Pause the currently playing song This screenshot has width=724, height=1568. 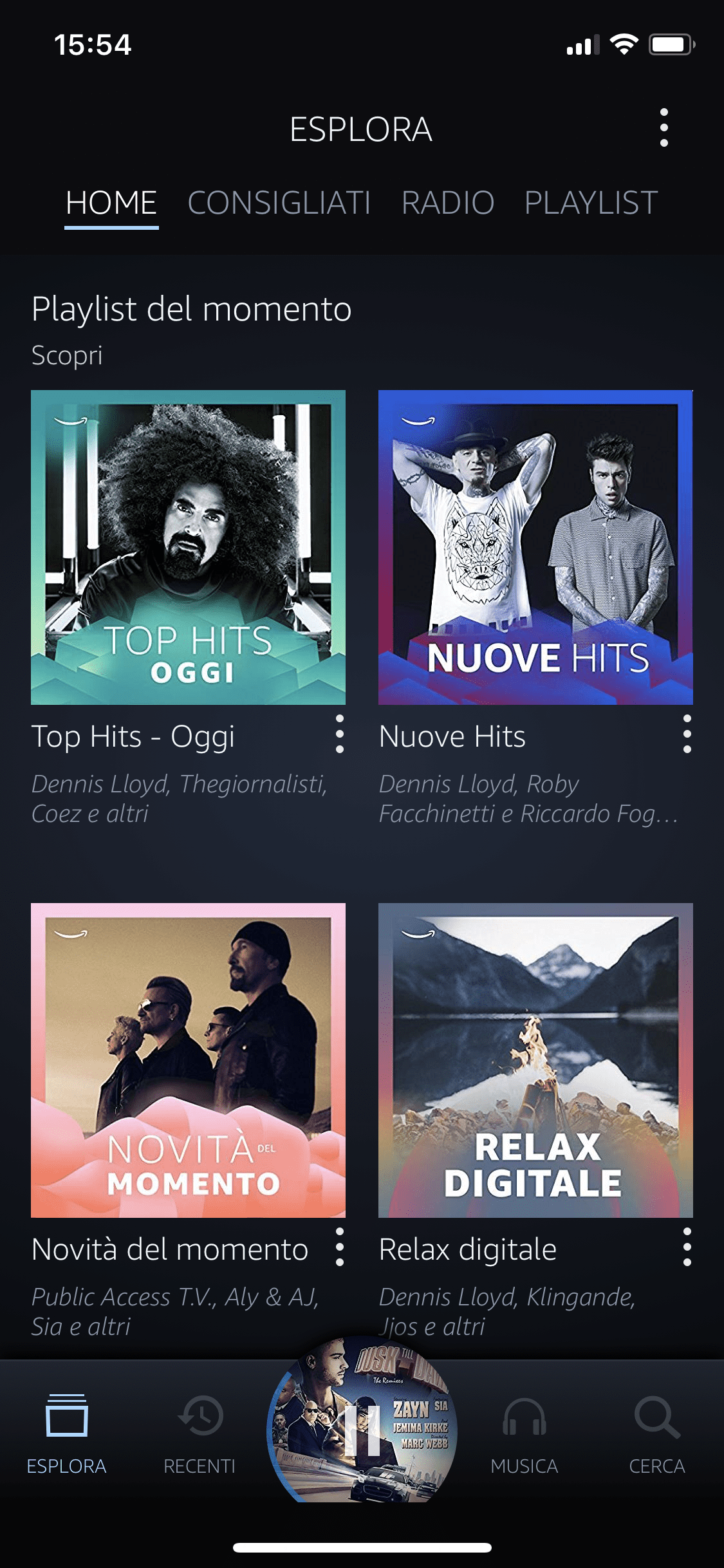pos(362,1429)
